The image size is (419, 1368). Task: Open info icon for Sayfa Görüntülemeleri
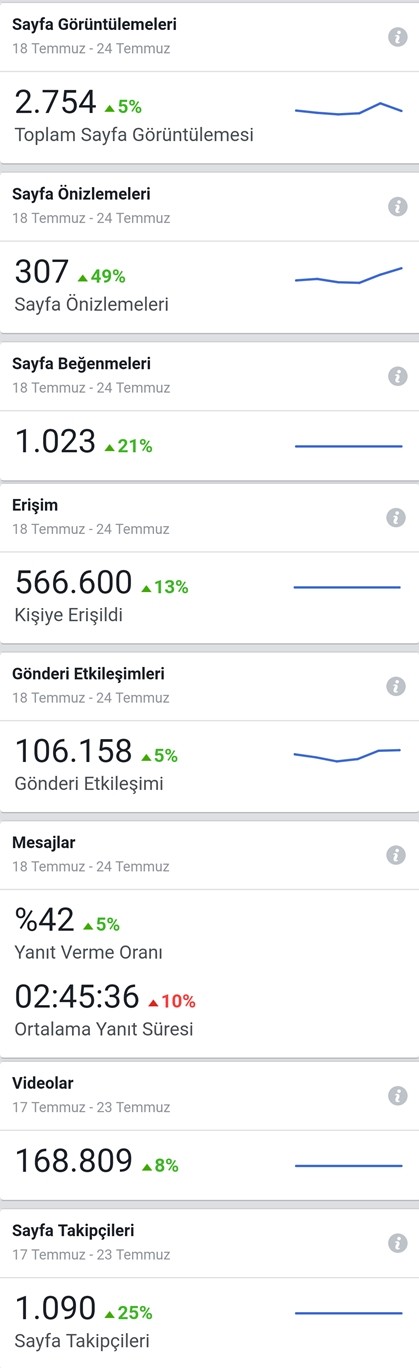tap(397, 37)
